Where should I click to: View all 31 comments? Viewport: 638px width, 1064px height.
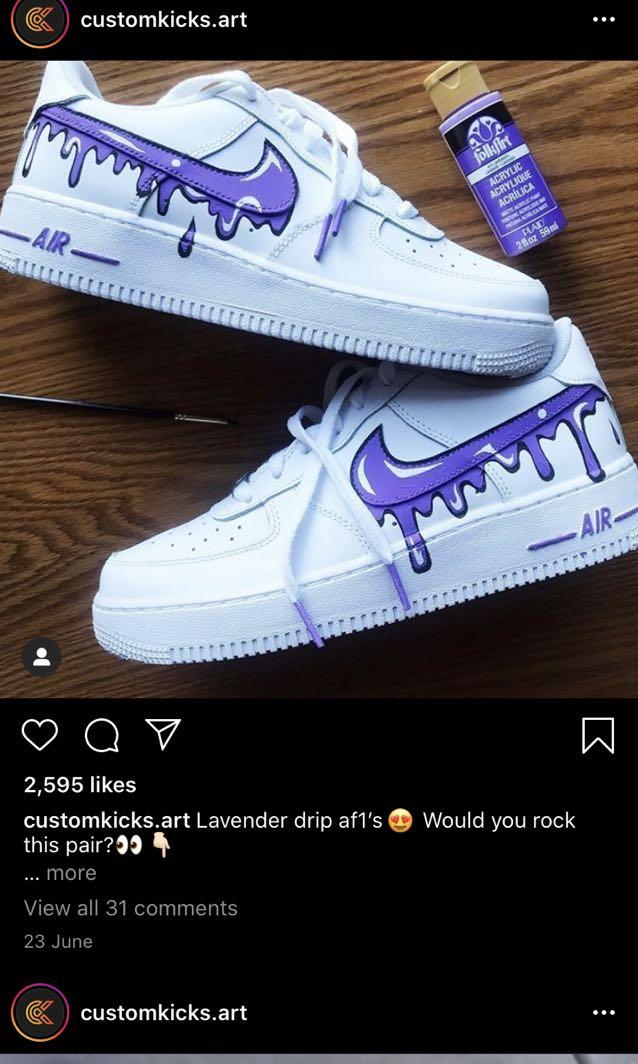tap(131, 908)
